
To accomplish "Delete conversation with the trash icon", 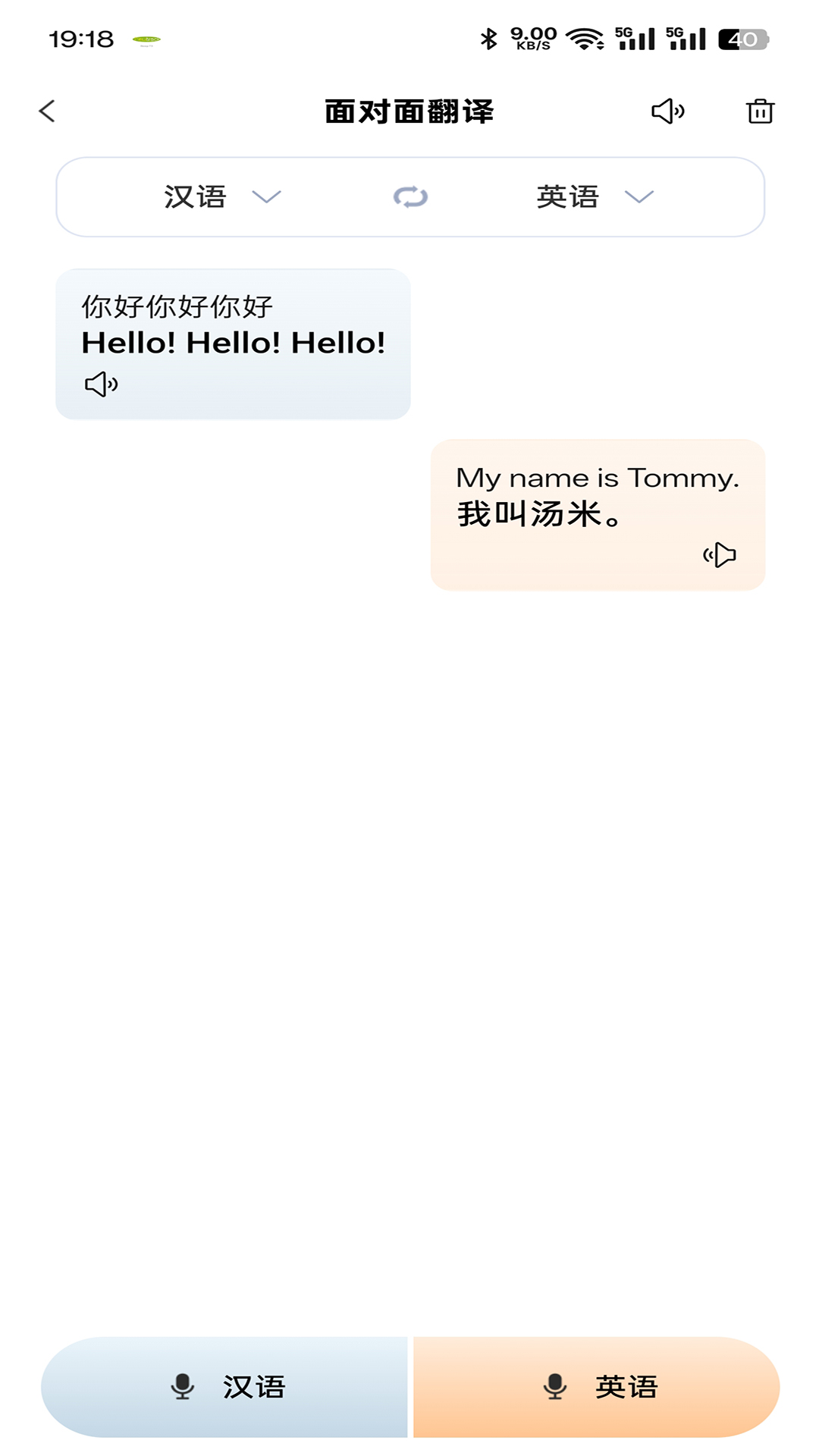I will click(x=760, y=111).
